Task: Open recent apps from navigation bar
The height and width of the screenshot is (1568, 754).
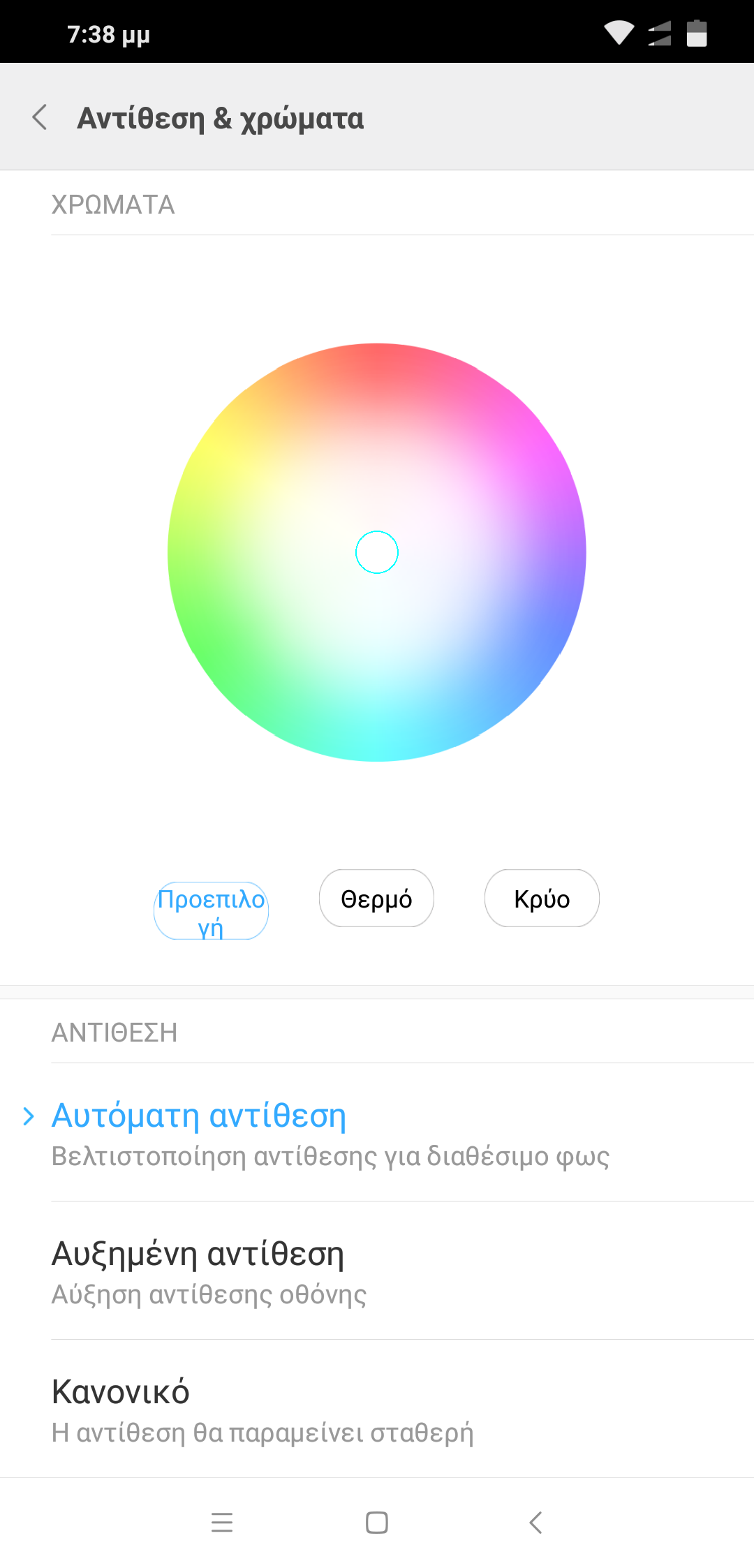Action: point(222,1522)
